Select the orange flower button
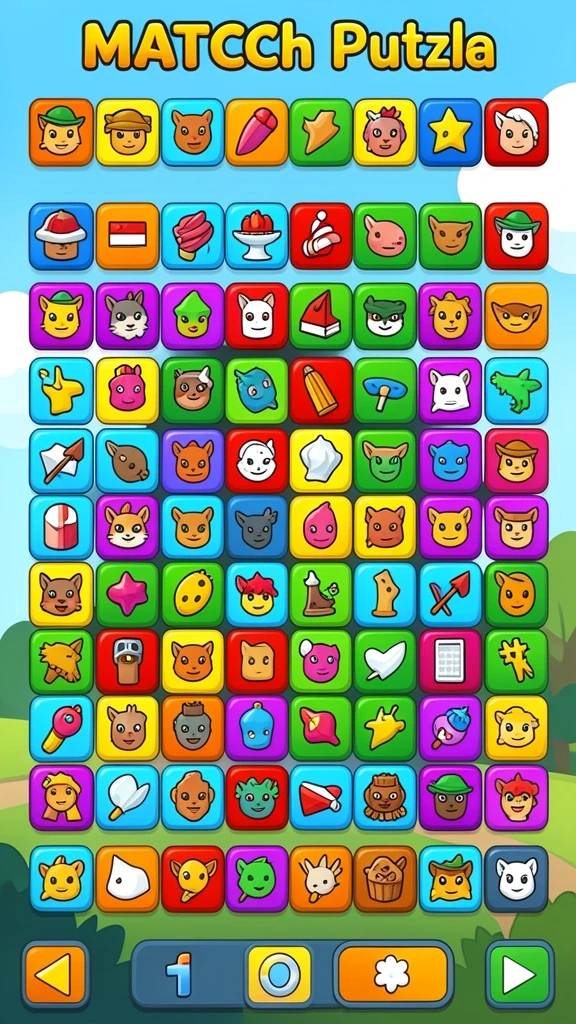Image resolution: width=576 pixels, height=1024 pixels. [x=392, y=976]
